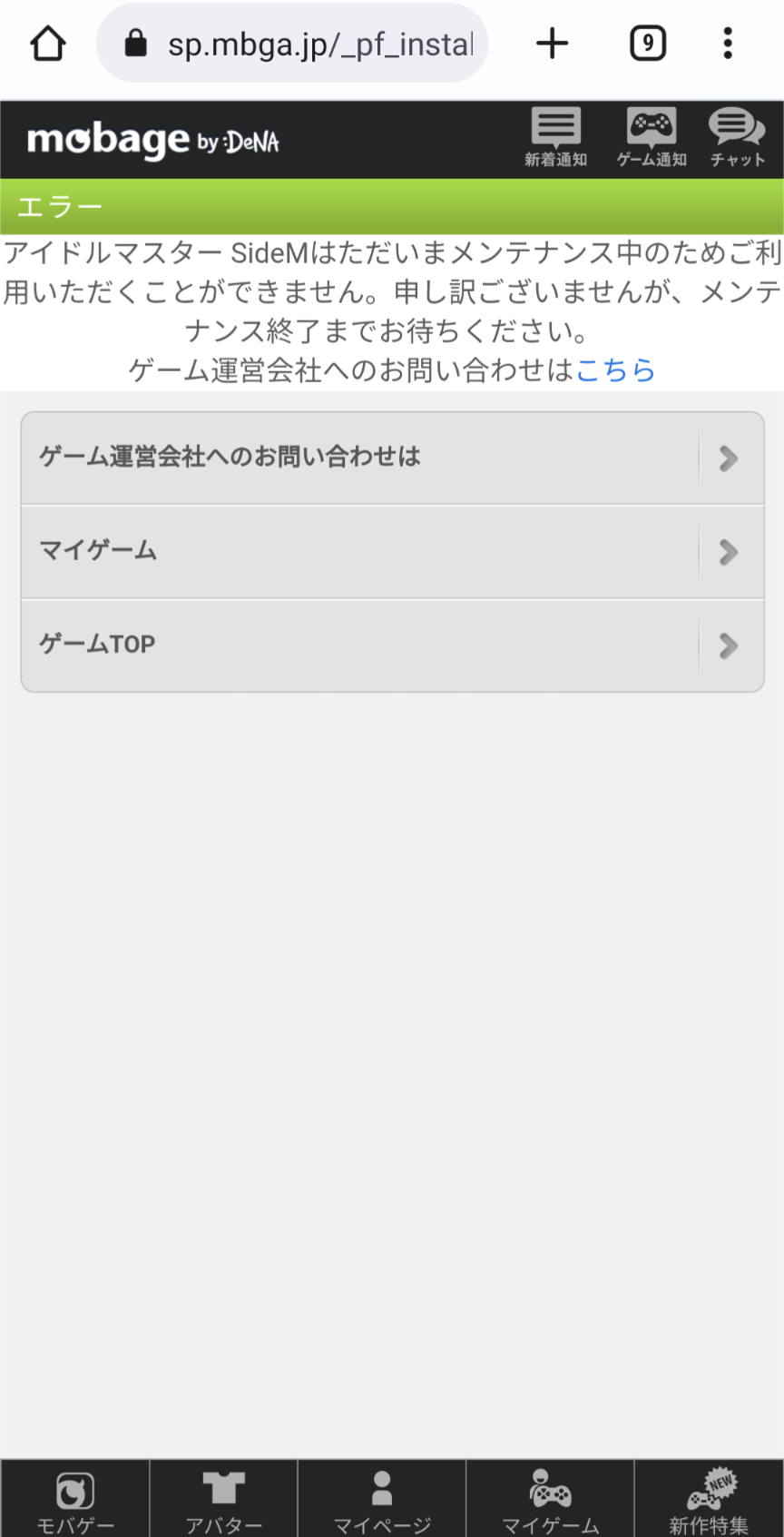
Task: Open the 新作特集 tab
Action: click(709, 1499)
